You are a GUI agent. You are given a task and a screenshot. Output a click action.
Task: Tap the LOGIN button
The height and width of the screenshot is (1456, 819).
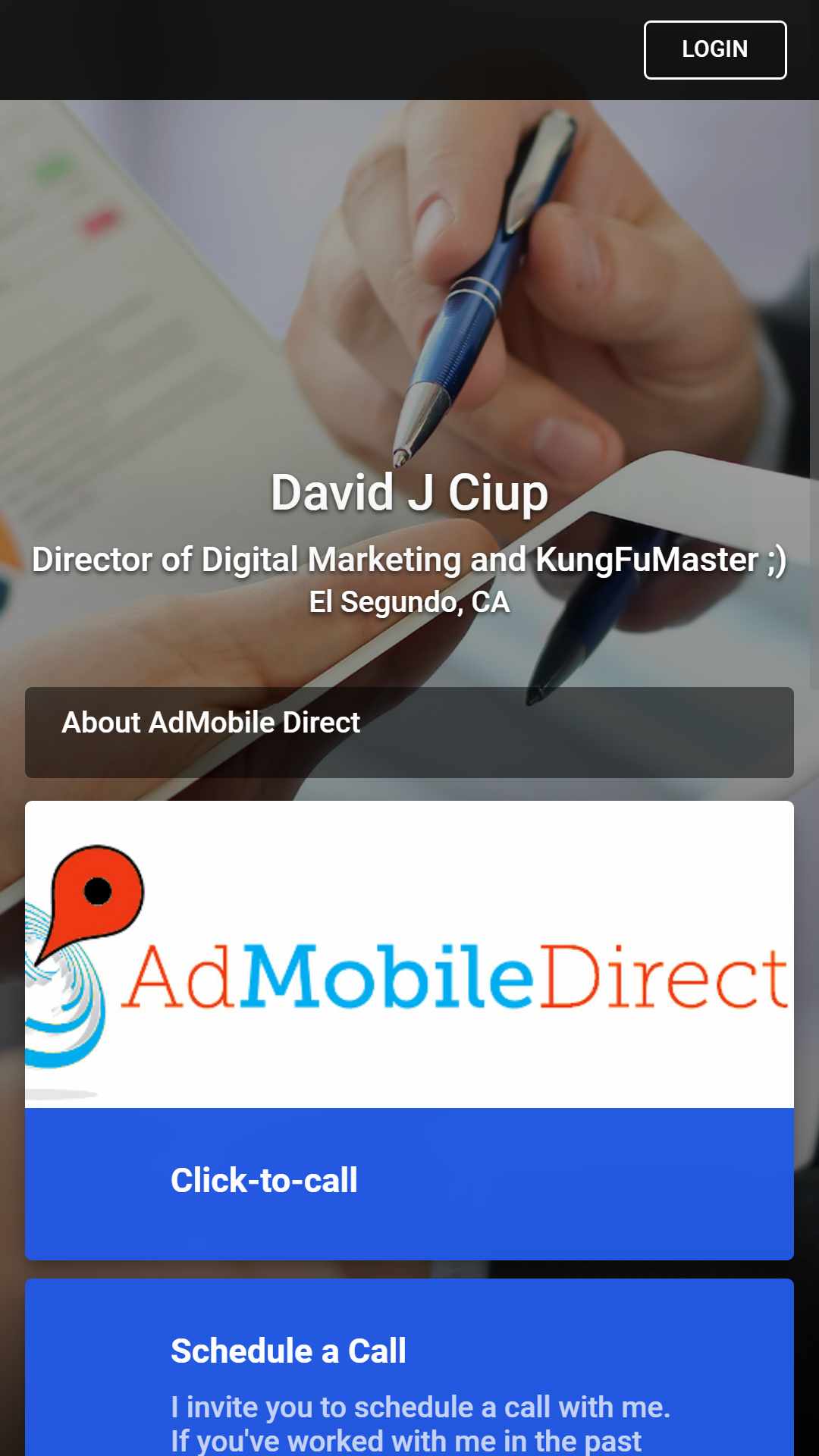click(x=715, y=50)
